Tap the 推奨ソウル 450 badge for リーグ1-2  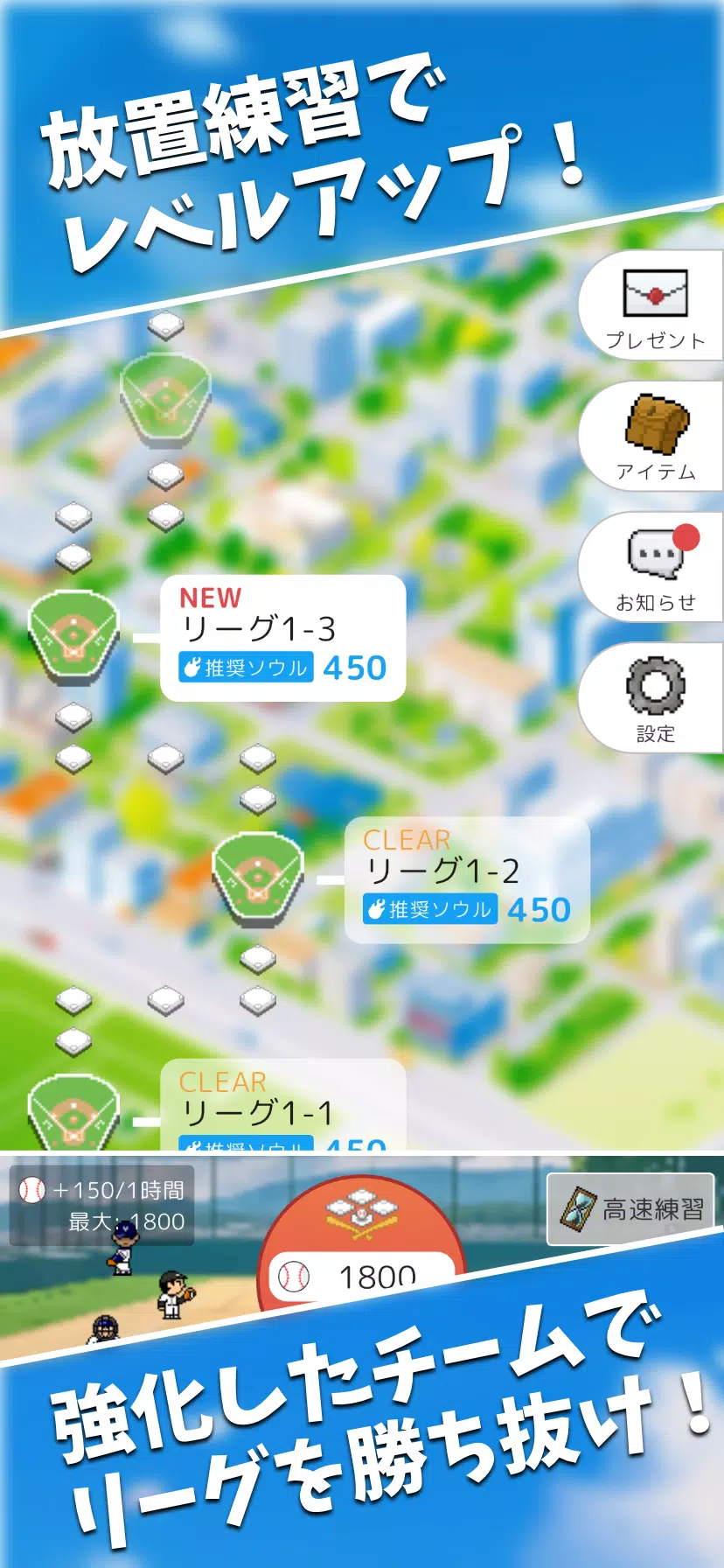(x=432, y=910)
